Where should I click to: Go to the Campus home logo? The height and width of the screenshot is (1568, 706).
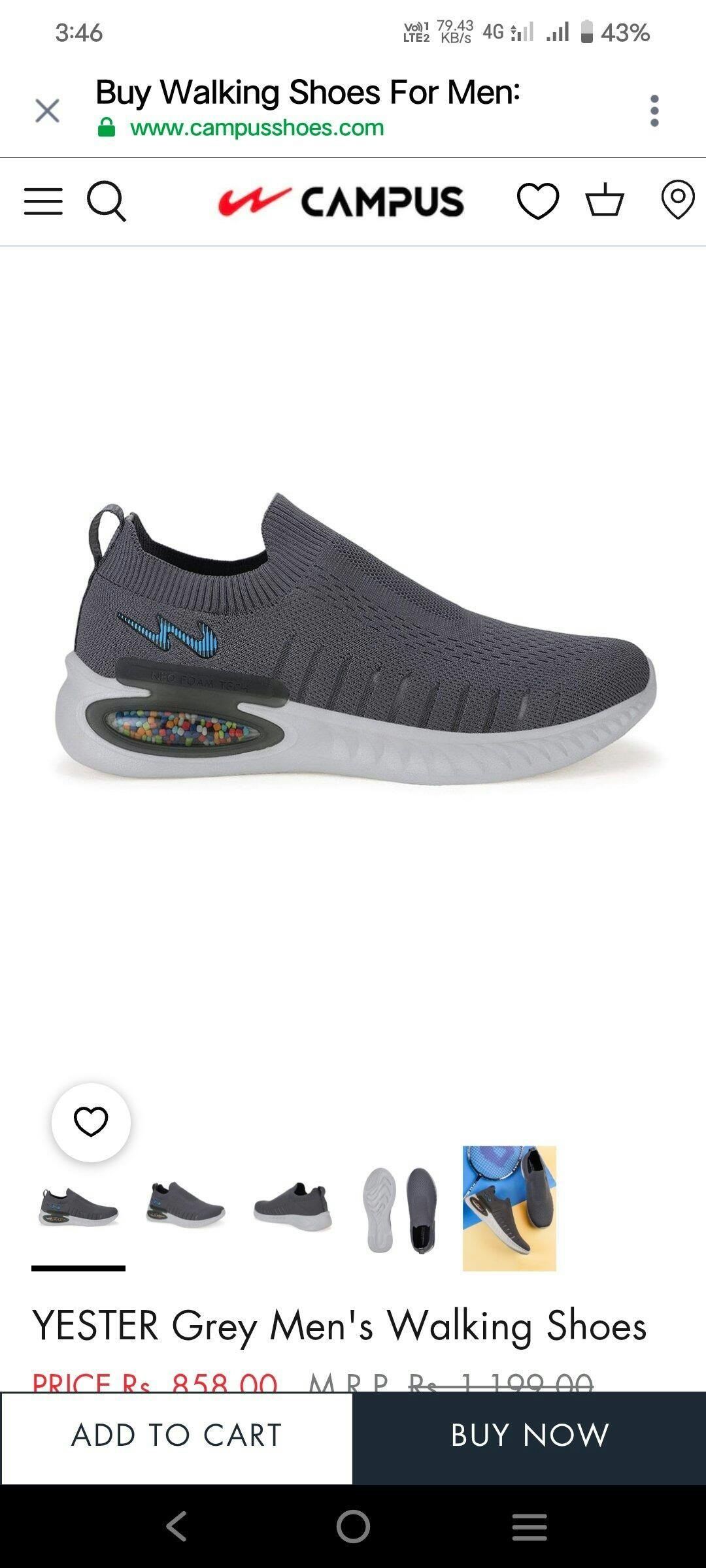(x=341, y=201)
